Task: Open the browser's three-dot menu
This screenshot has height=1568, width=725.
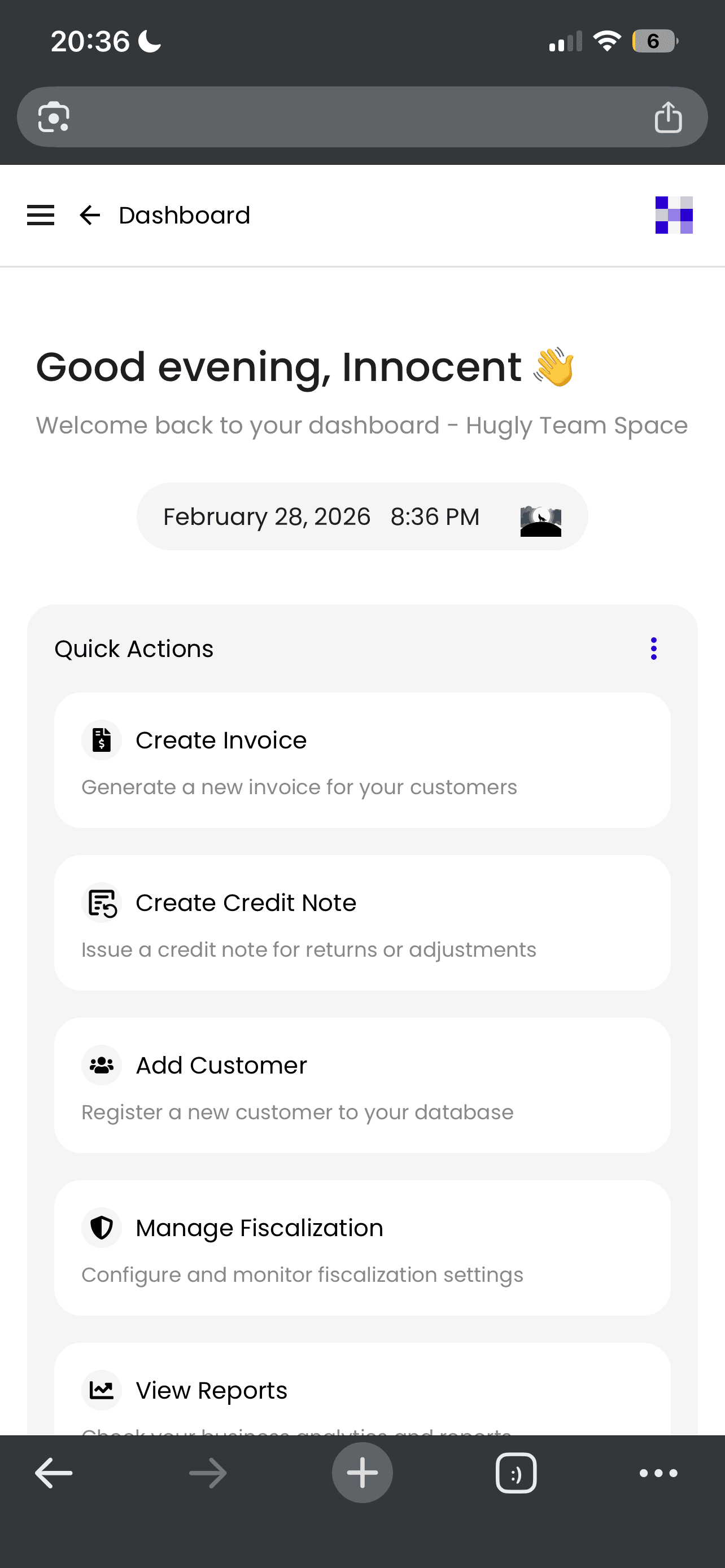Action: (x=658, y=1473)
